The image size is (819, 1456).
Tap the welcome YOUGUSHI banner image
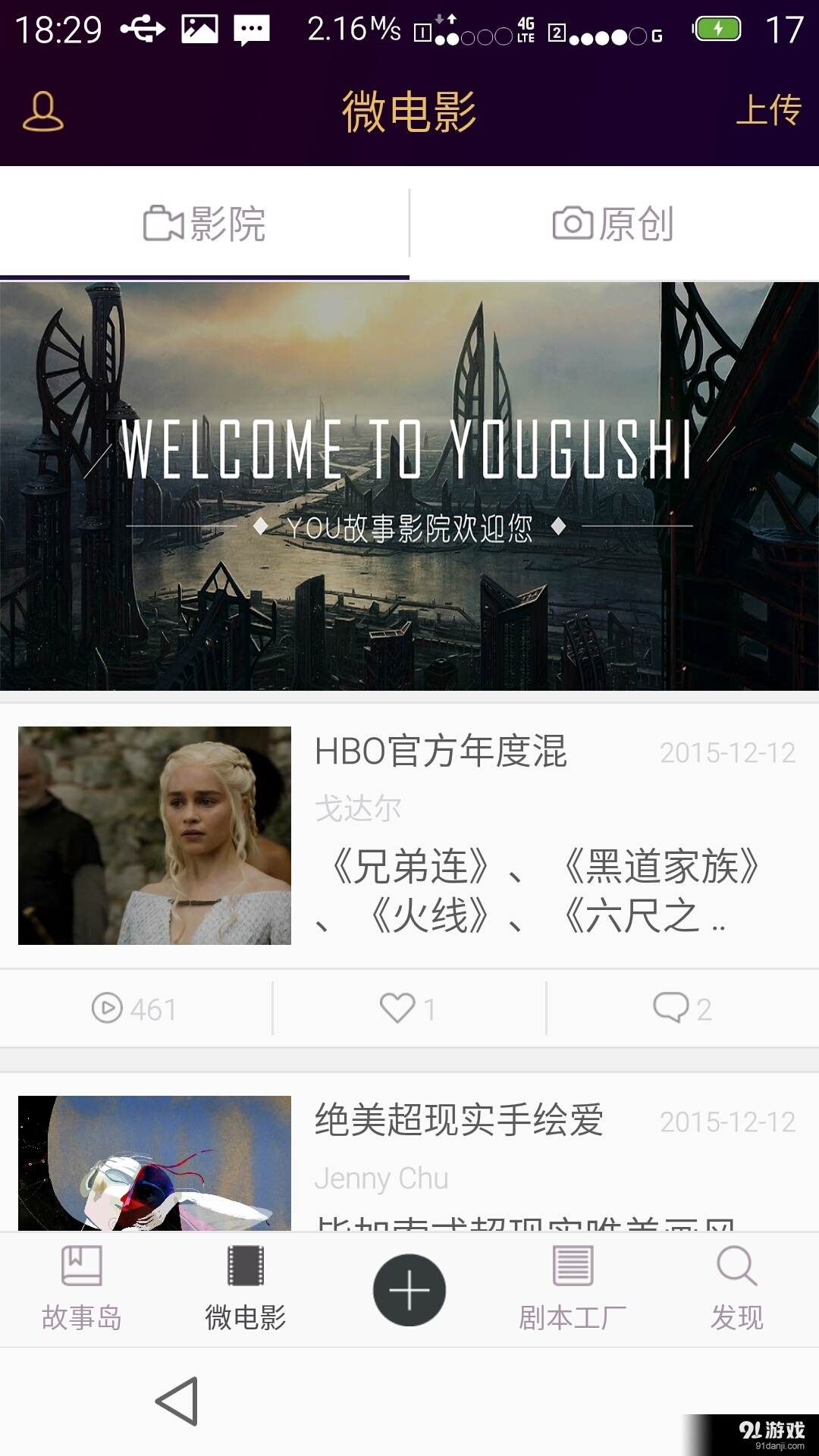409,485
